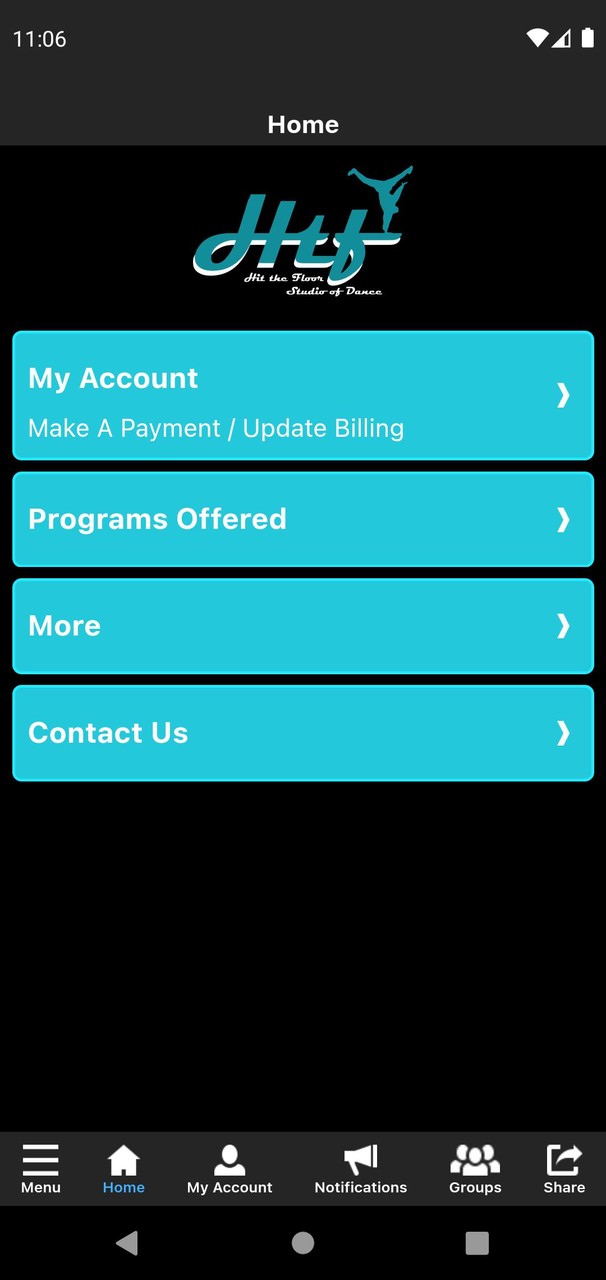Open the Menu drawer in bottom bar
This screenshot has height=1280, width=606.
(x=41, y=1169)
